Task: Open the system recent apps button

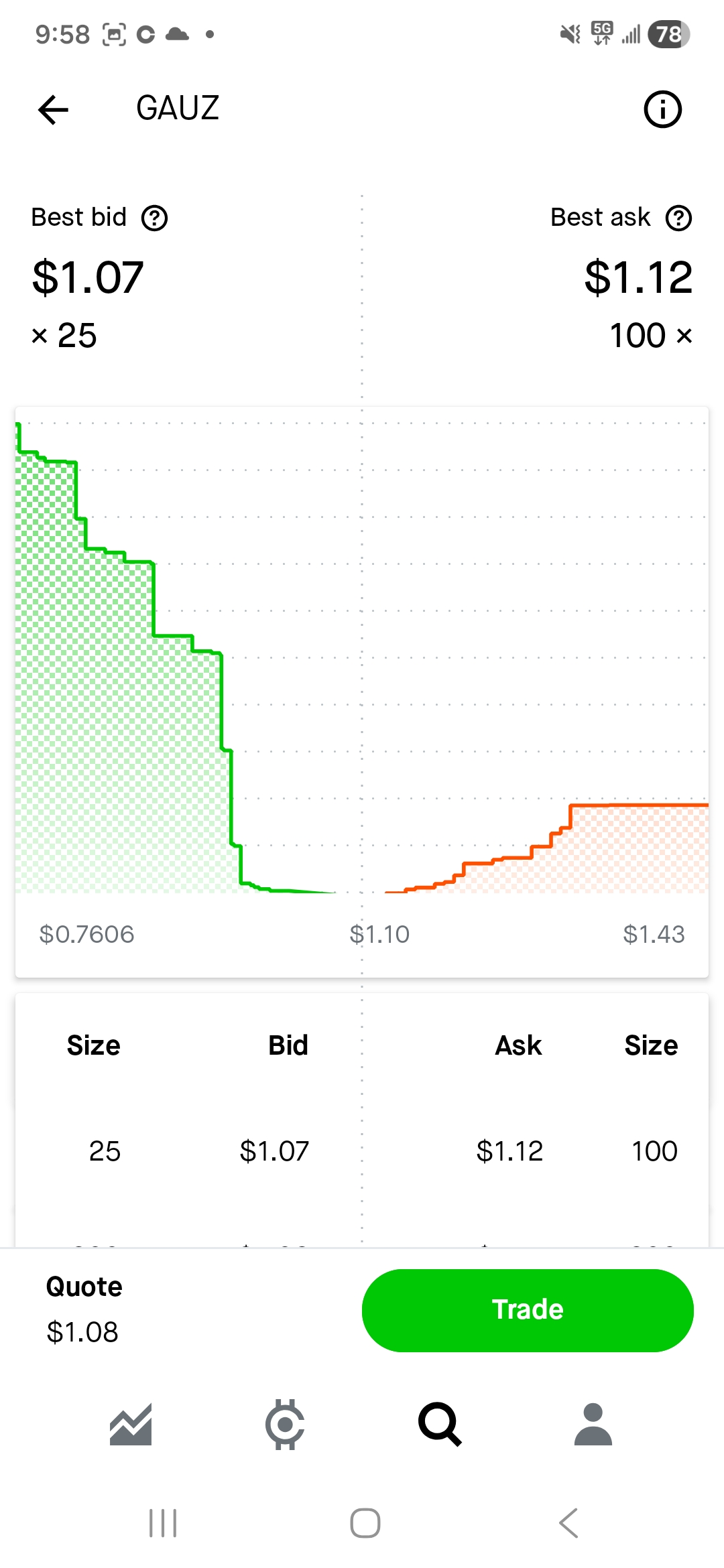Action: click(163, 1523)
